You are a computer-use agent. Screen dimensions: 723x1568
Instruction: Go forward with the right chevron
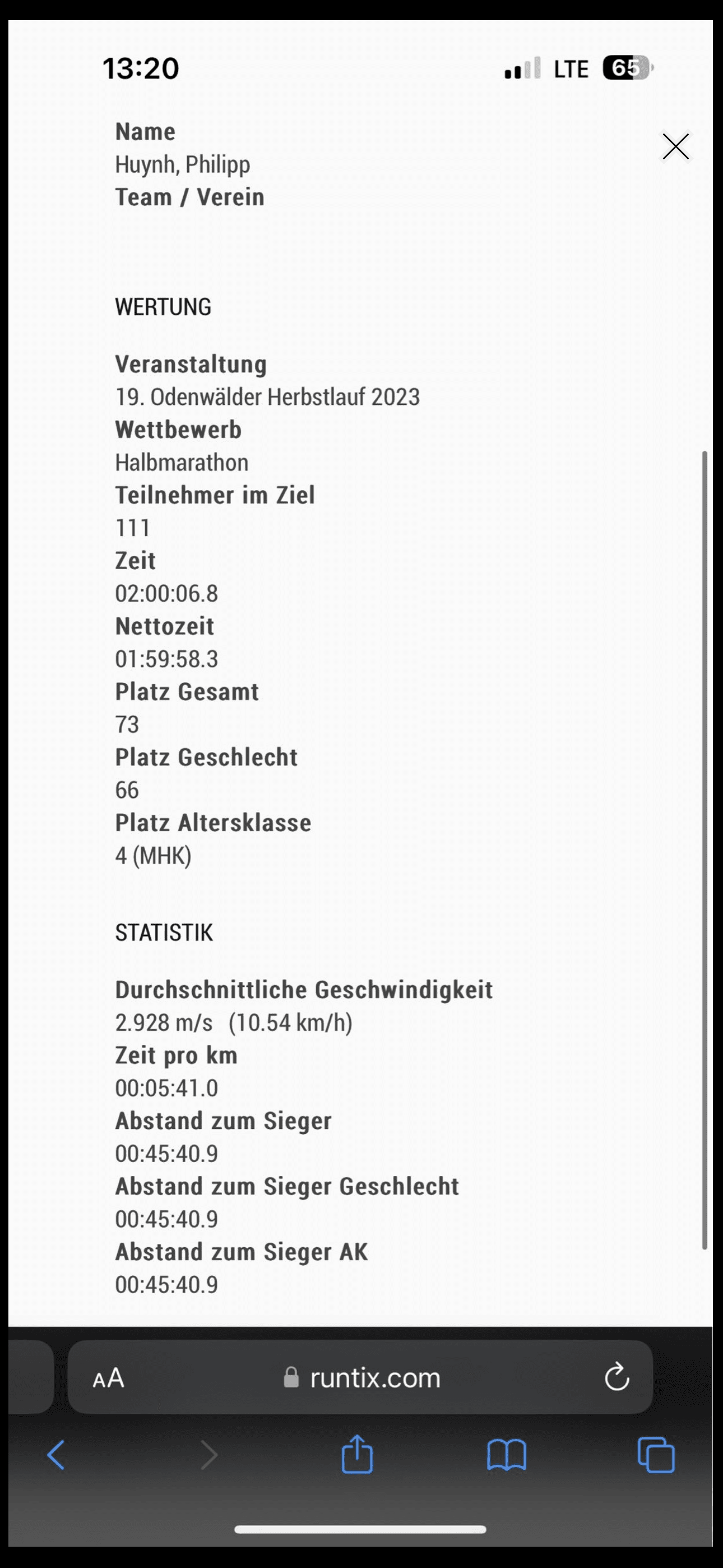[210, 1455]
